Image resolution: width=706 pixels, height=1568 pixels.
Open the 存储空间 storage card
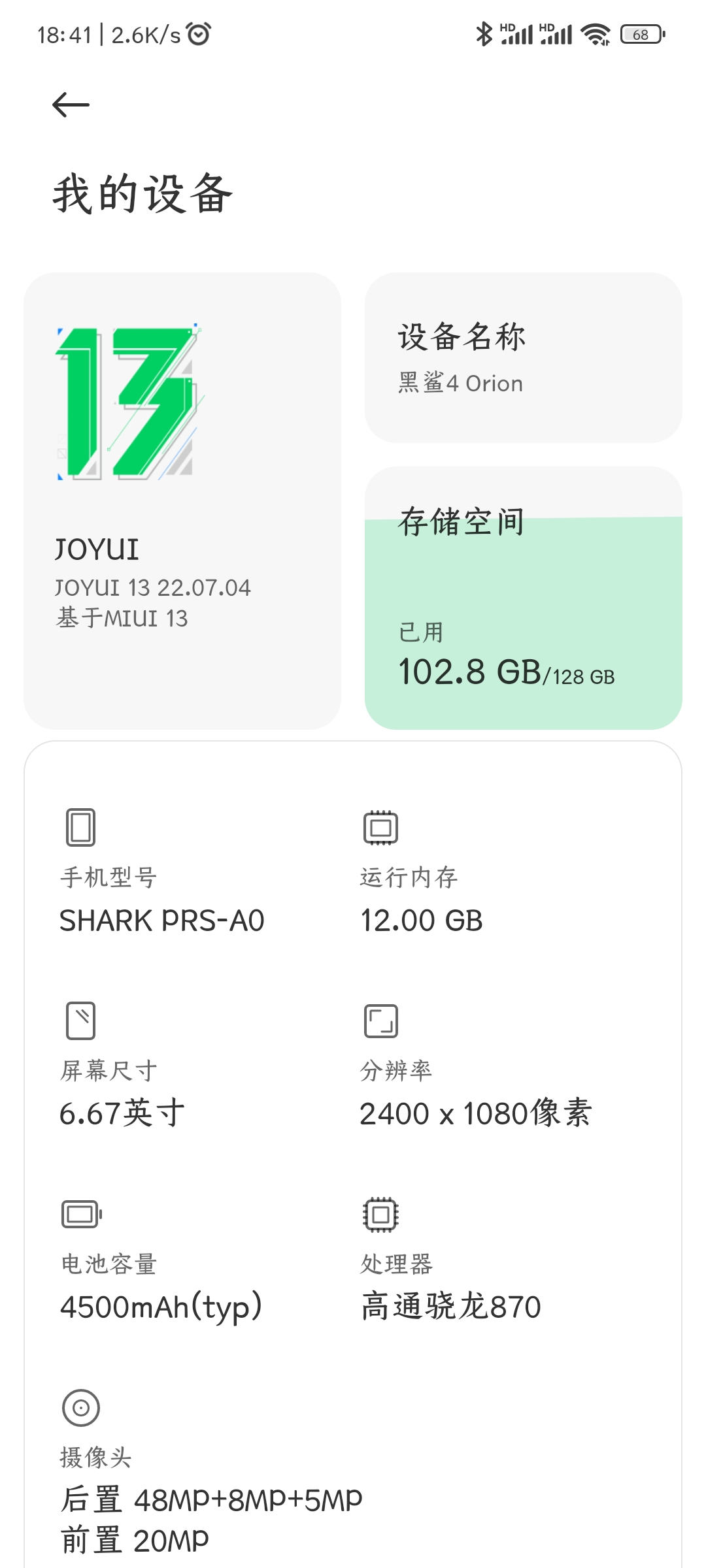523,598
